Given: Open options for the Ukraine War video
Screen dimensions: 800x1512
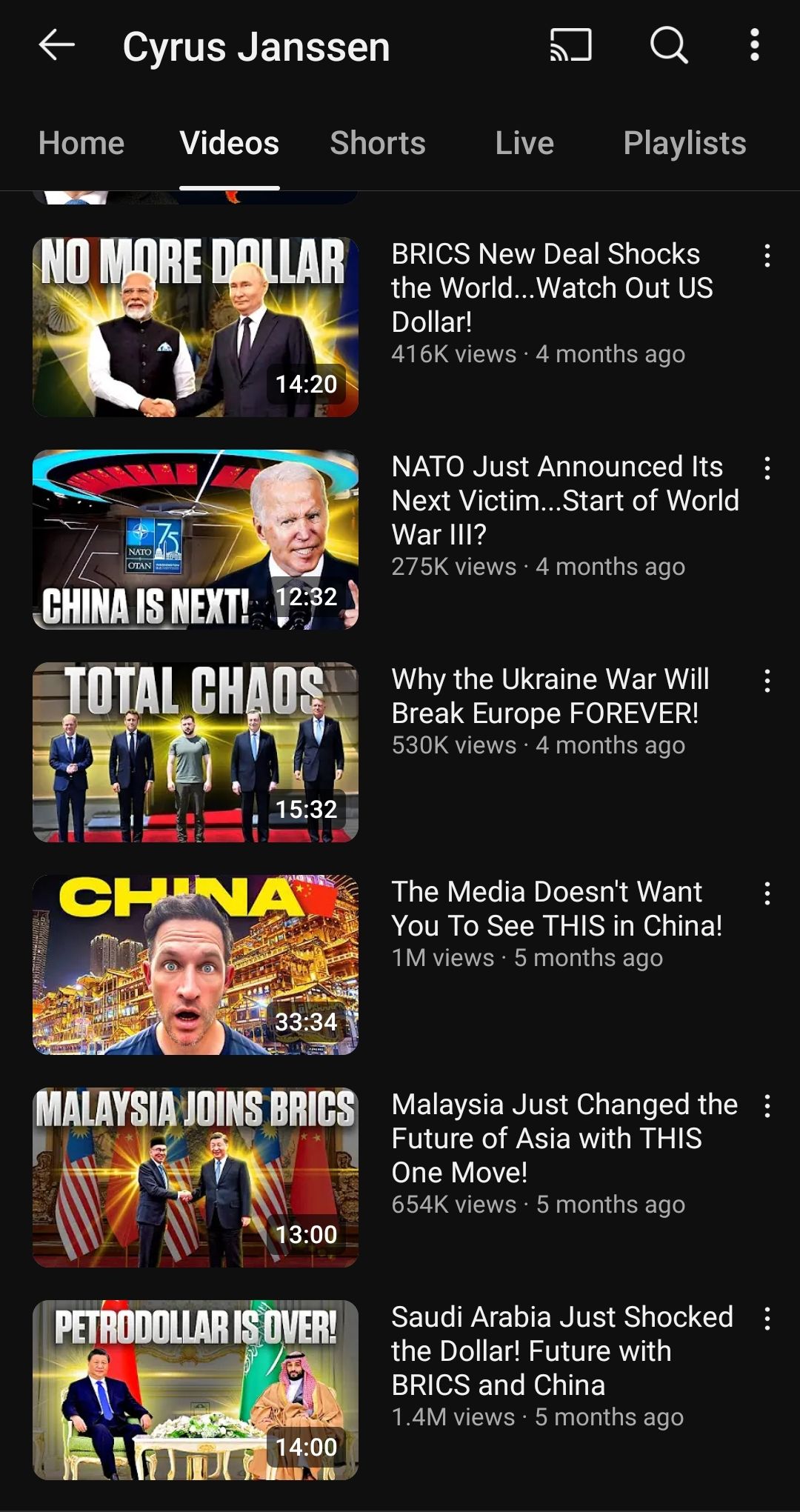Looking at the screenshot, I should coord(767,681).
